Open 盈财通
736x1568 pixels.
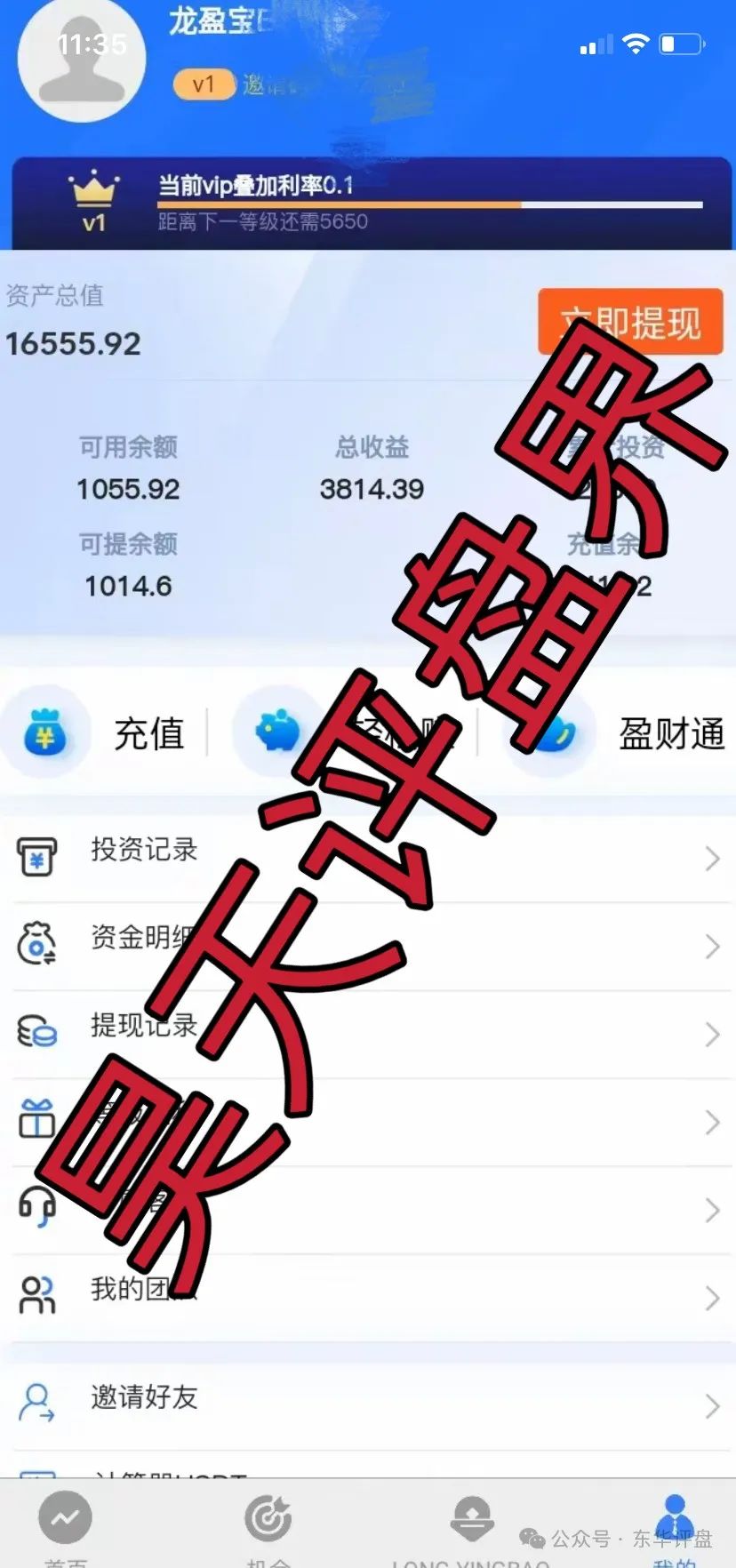(622, 733)
